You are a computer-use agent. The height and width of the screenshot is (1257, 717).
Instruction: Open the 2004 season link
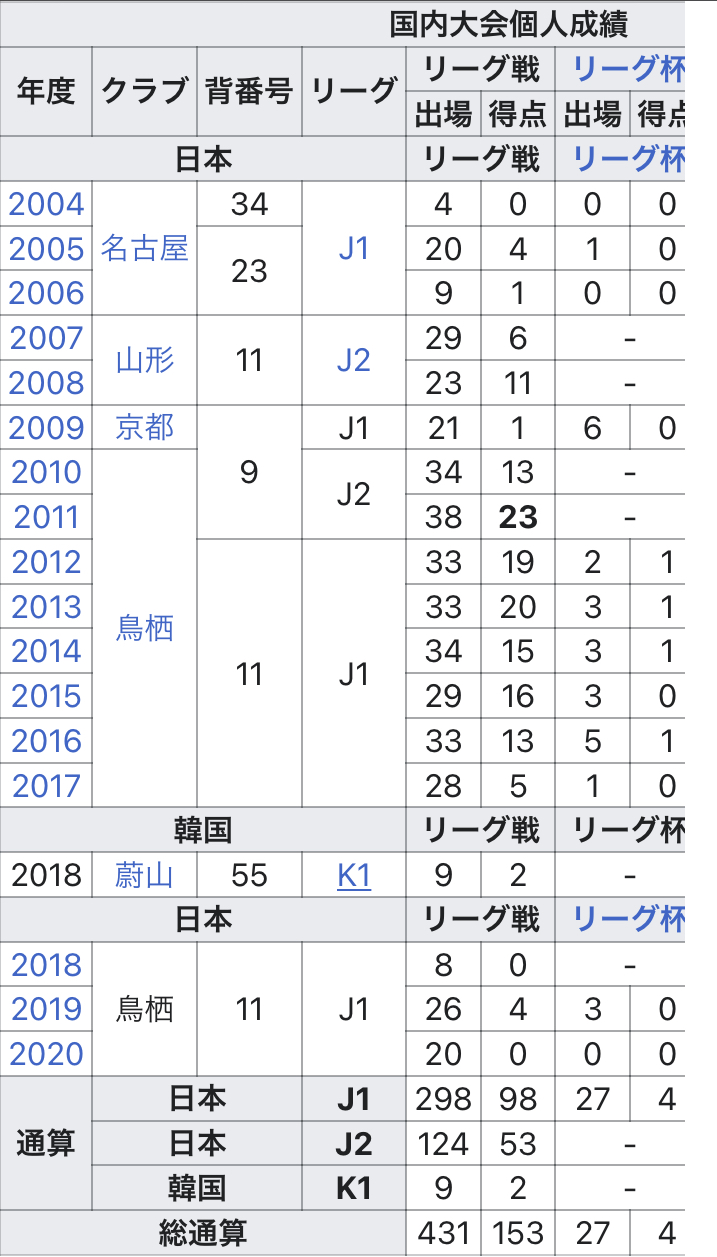coord(46,205)
